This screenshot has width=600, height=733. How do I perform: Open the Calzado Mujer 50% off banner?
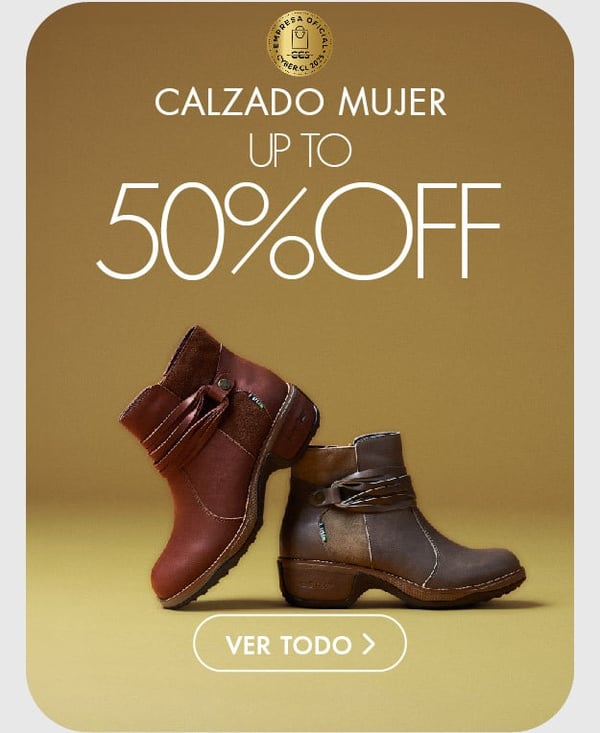(x=299, y=230)
